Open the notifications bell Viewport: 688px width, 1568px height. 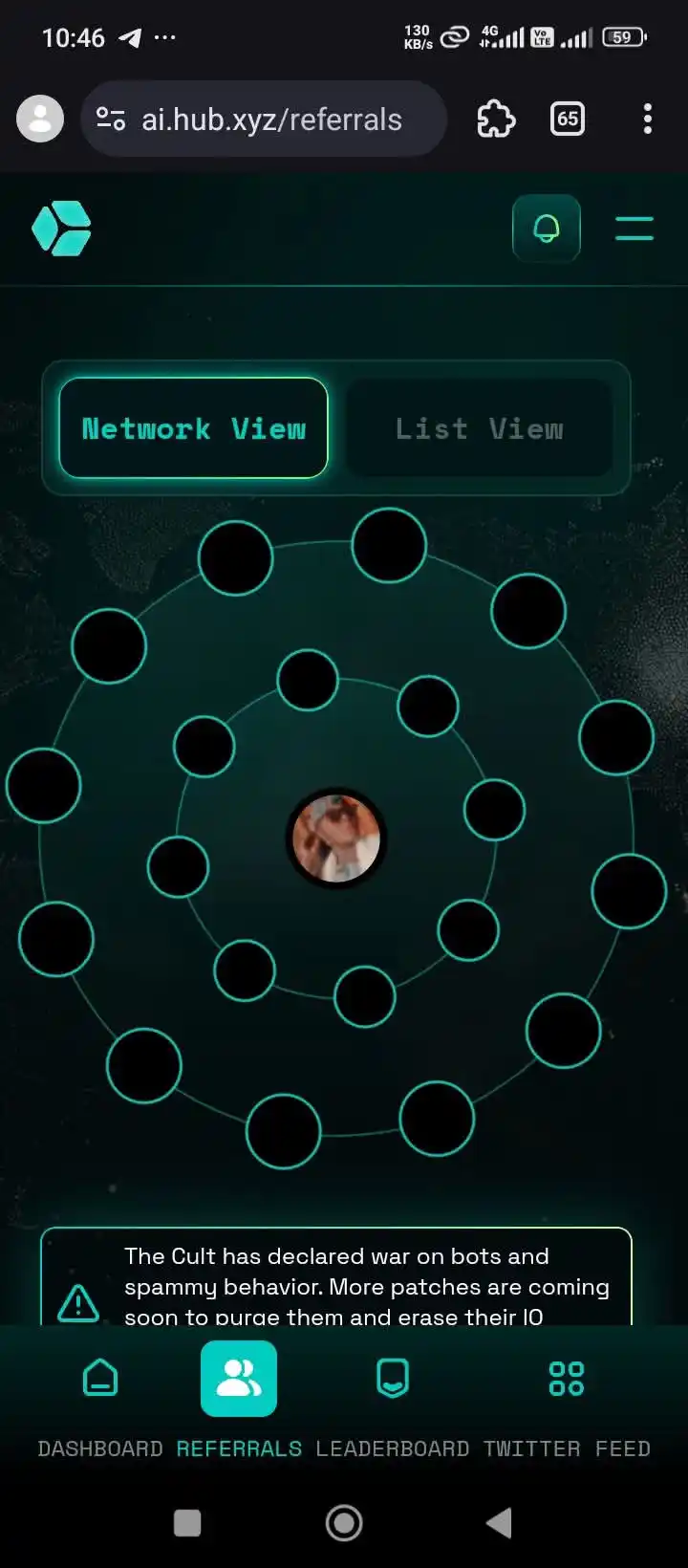point(546,229)
